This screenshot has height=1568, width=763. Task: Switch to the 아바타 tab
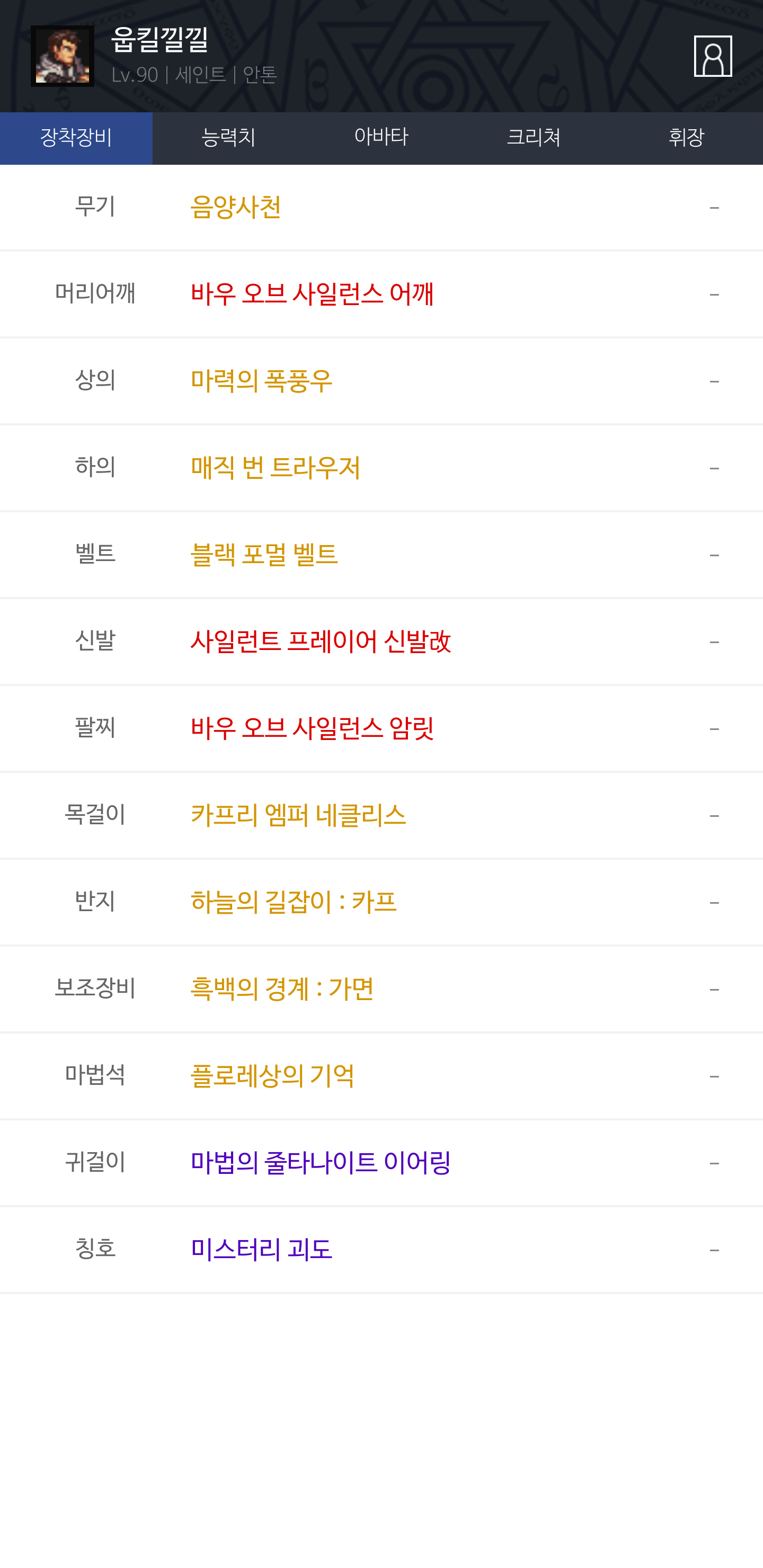coord(381,138)
